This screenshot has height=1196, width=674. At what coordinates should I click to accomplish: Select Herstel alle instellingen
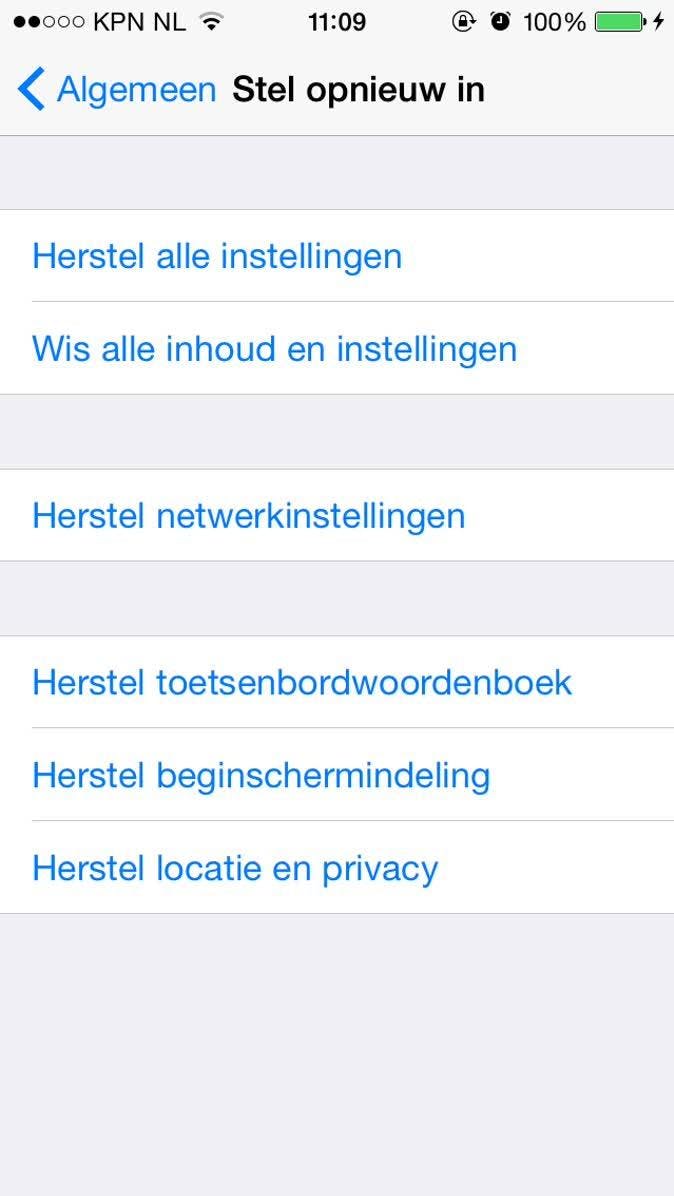217,256
